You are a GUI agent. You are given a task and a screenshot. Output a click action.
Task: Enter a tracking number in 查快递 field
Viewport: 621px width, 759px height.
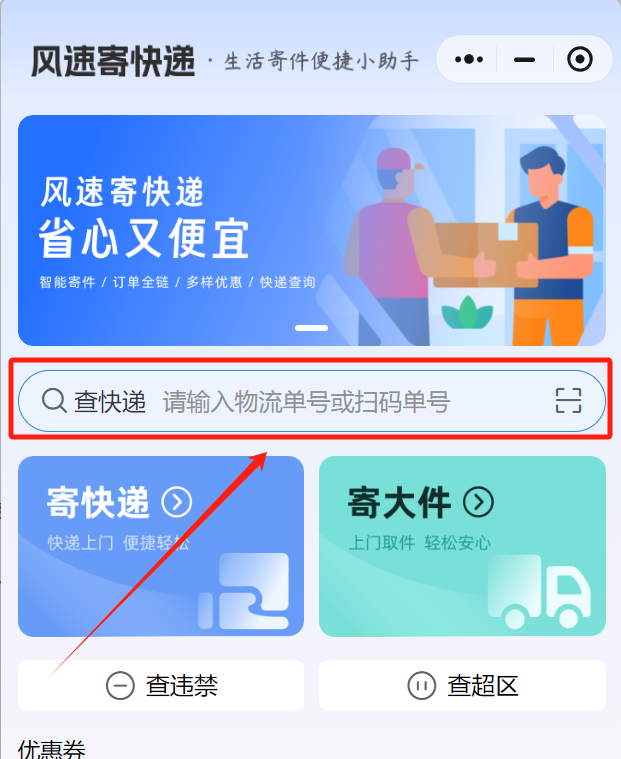[x=330, y=402]
